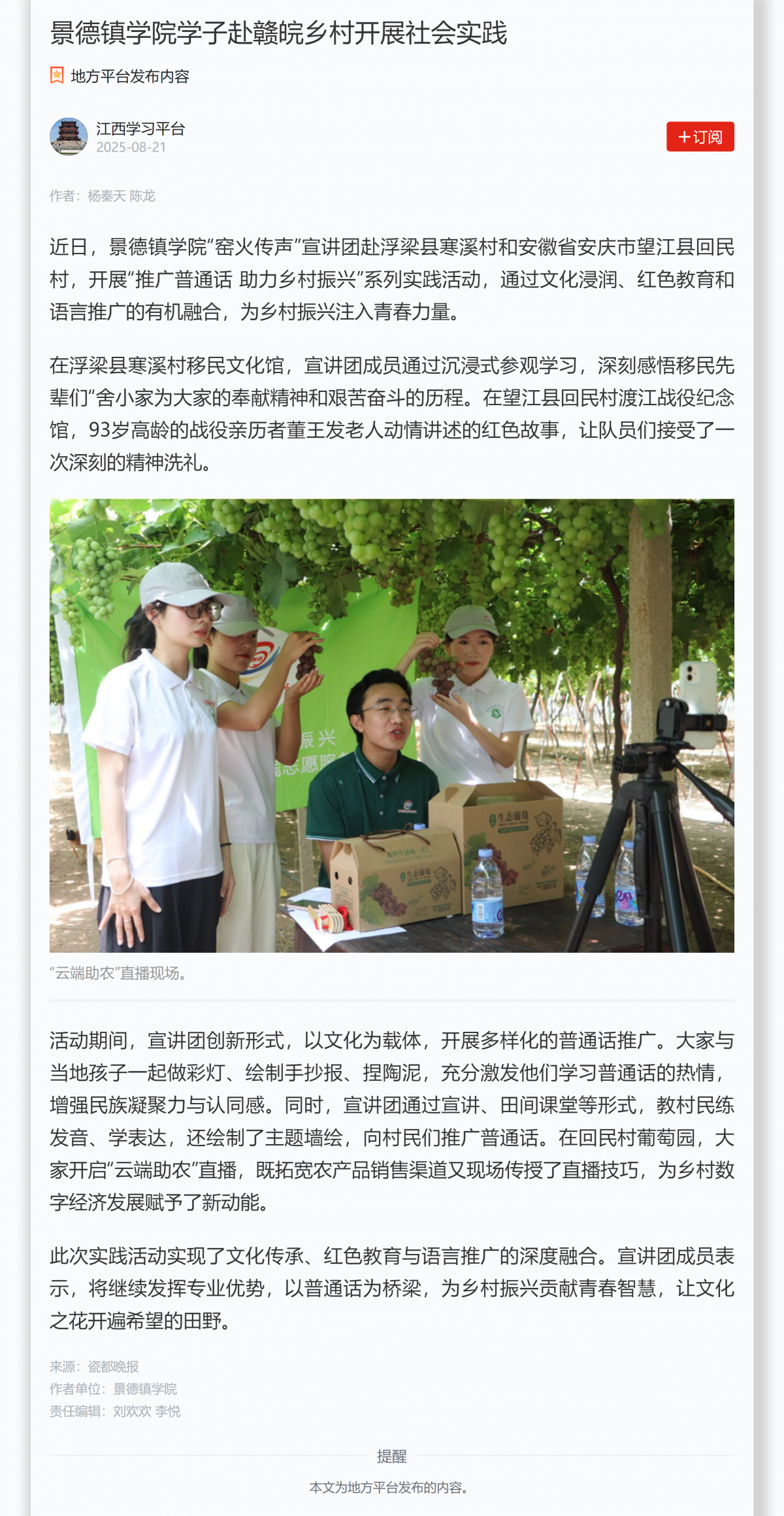This screenshot has height=1516, width=784.
Task: Open the 江西学习平台 publisher avatar
Action: pos(69,137)
